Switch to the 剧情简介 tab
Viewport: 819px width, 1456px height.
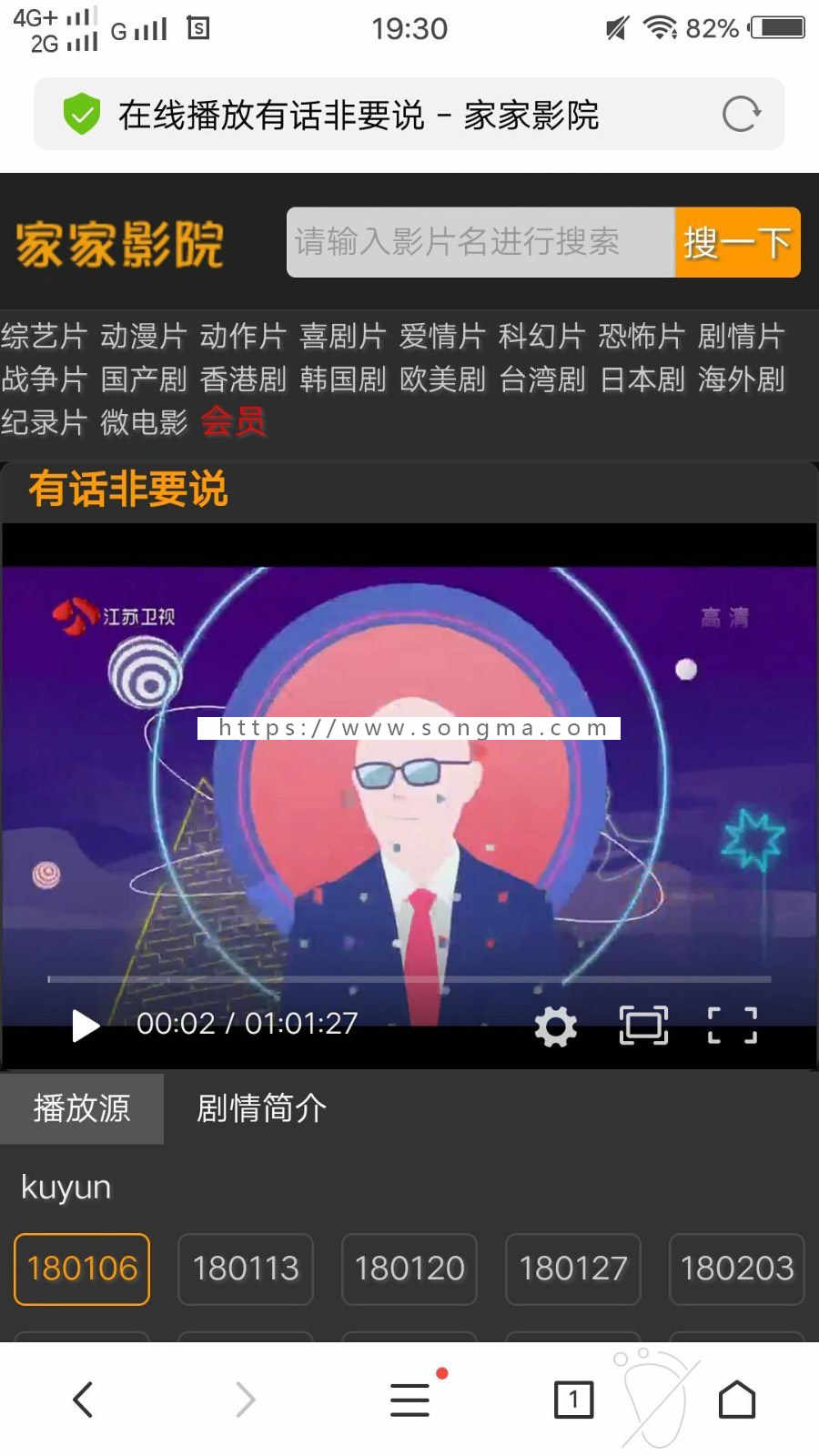(x=261, y=1108)
